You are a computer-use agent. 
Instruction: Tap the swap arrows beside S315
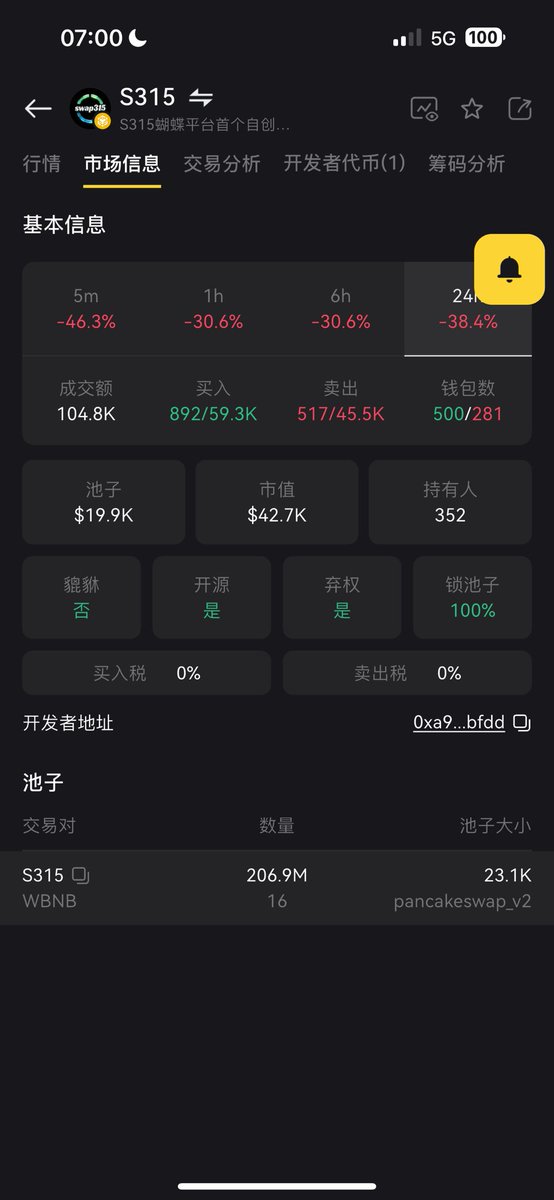click(x=201, y=97)
